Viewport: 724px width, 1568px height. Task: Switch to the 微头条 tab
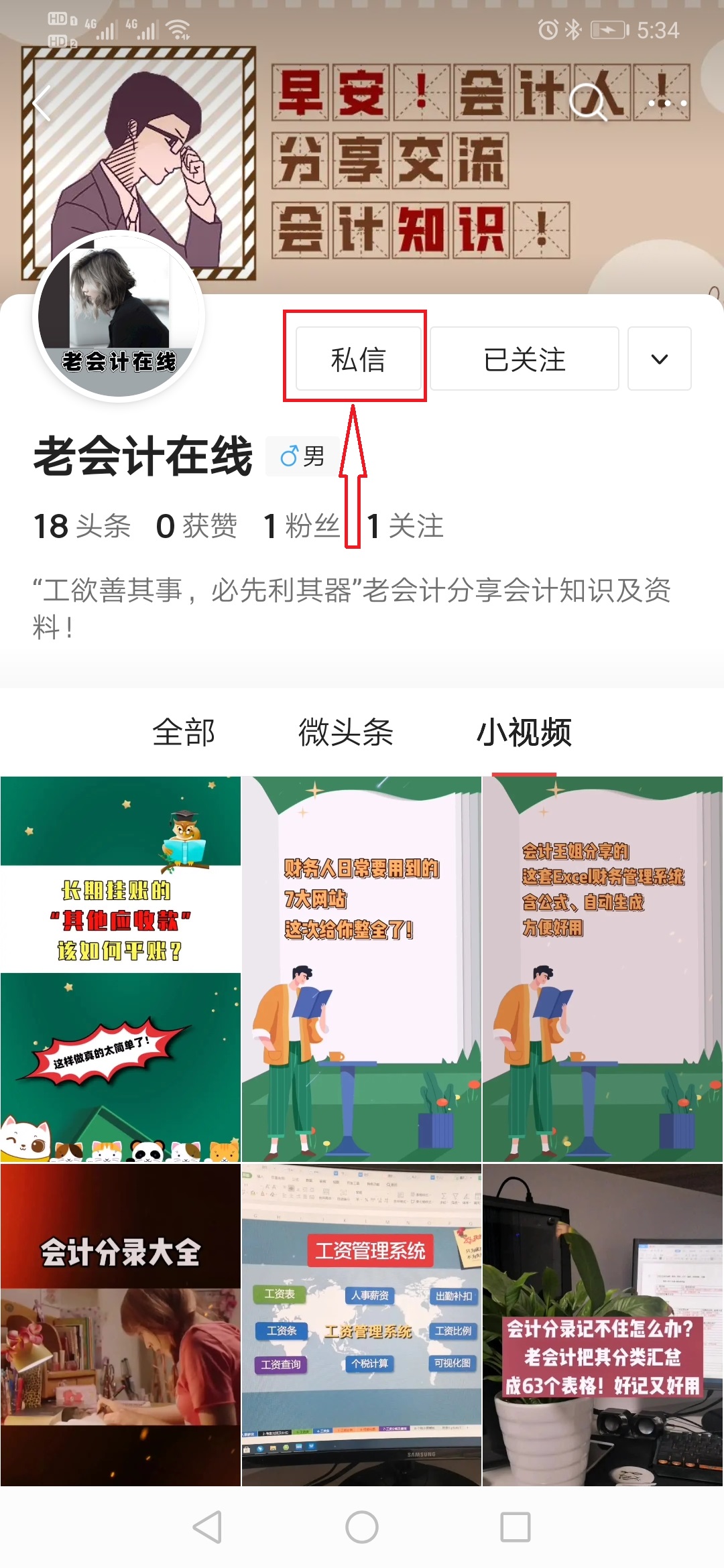pos(345,732)
